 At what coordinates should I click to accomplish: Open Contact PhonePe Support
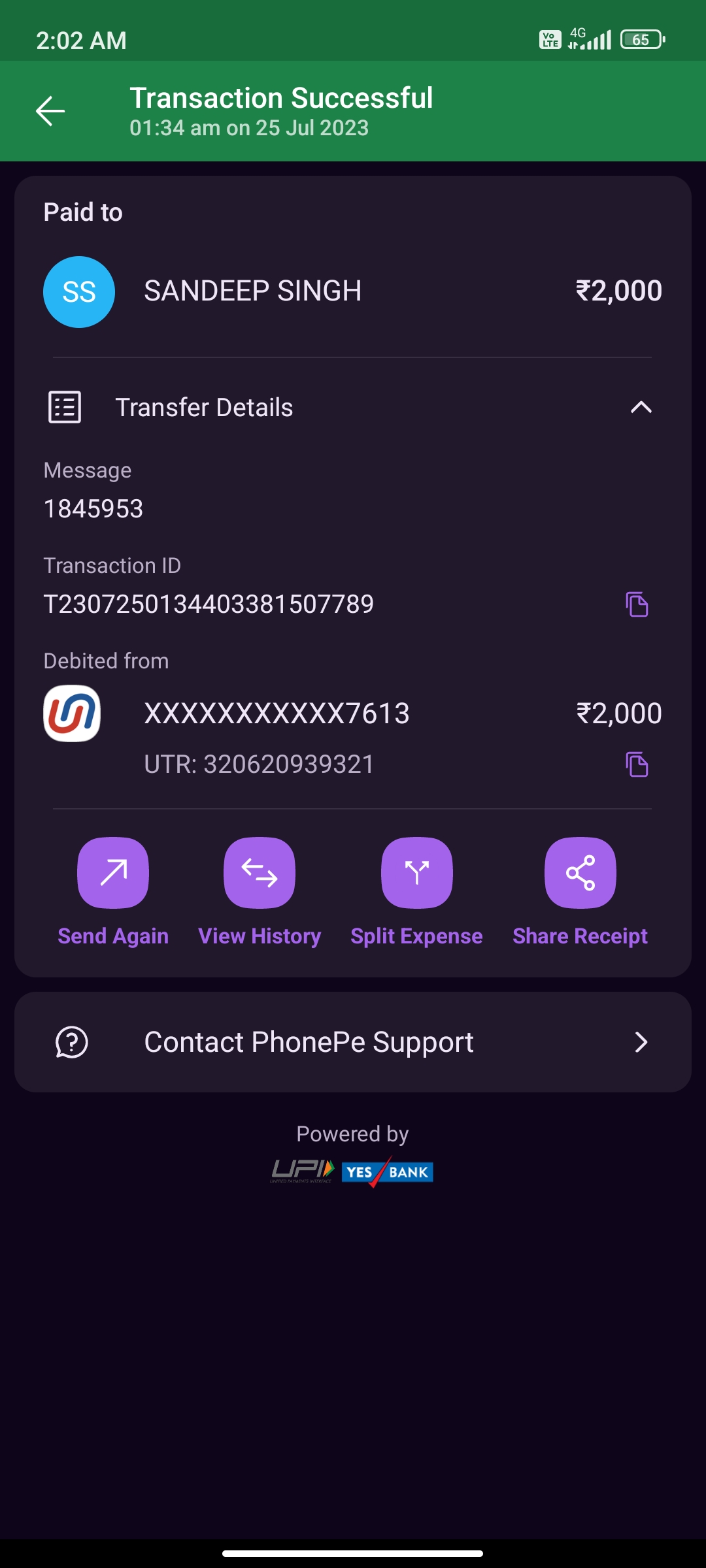tap(353, 1042)
